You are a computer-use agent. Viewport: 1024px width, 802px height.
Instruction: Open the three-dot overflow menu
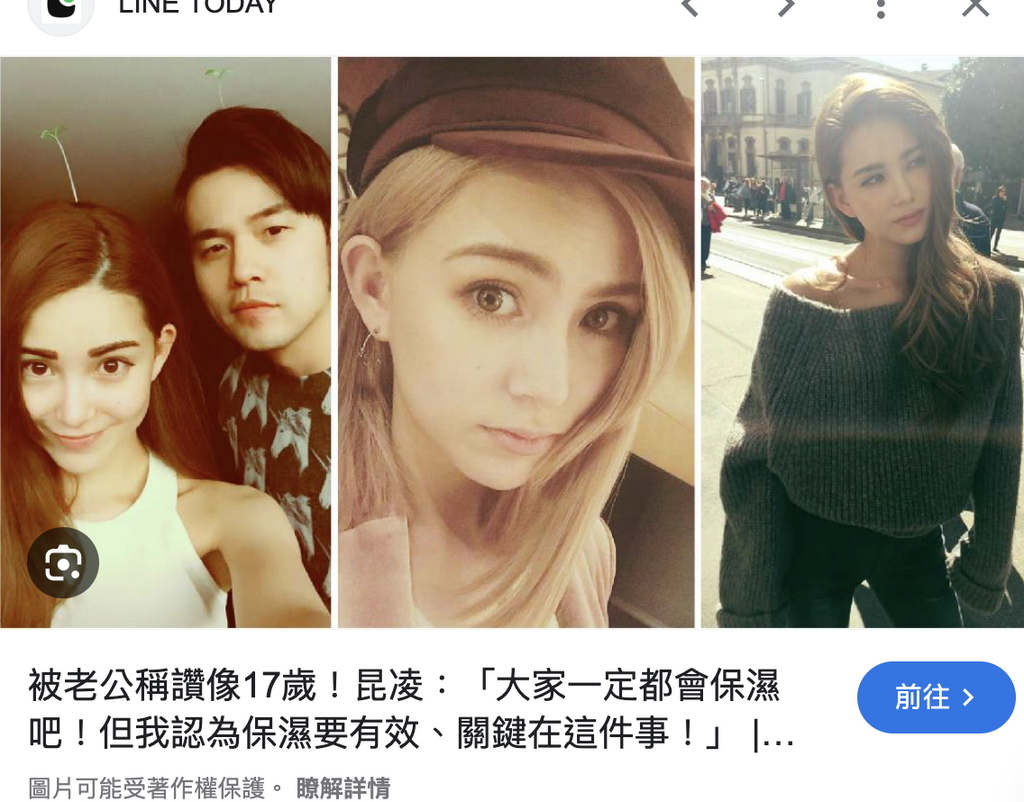point(880,8)
